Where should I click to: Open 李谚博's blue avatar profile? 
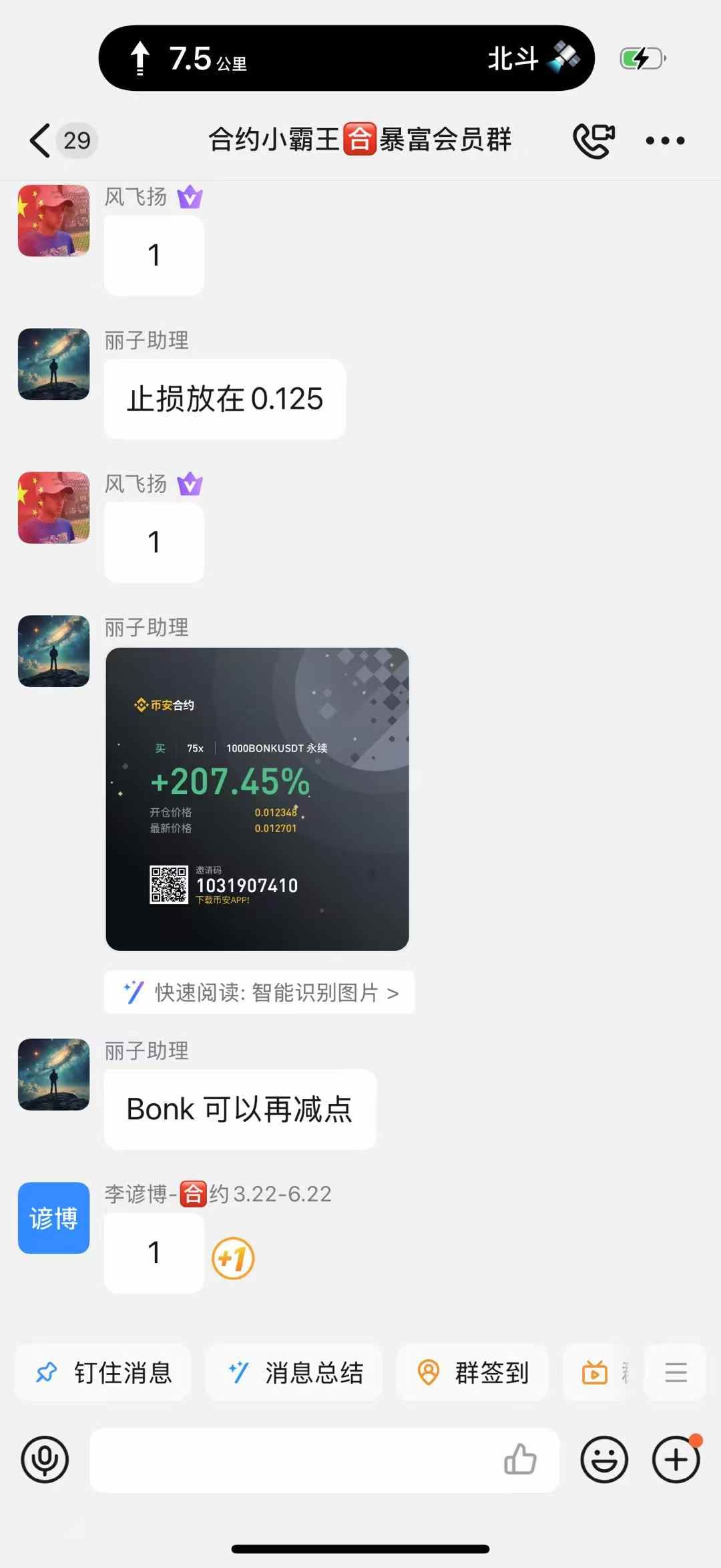pos(53,1217)
